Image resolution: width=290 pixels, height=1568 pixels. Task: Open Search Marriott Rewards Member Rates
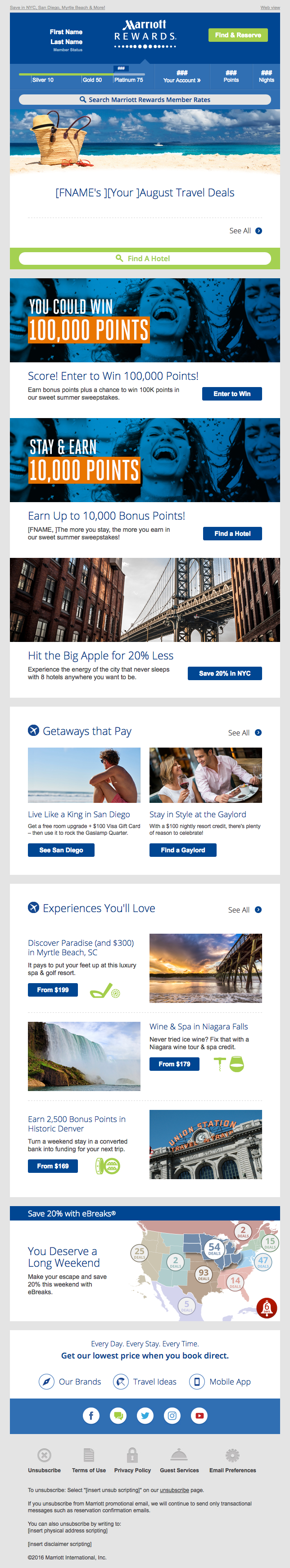tap(145, 100)
